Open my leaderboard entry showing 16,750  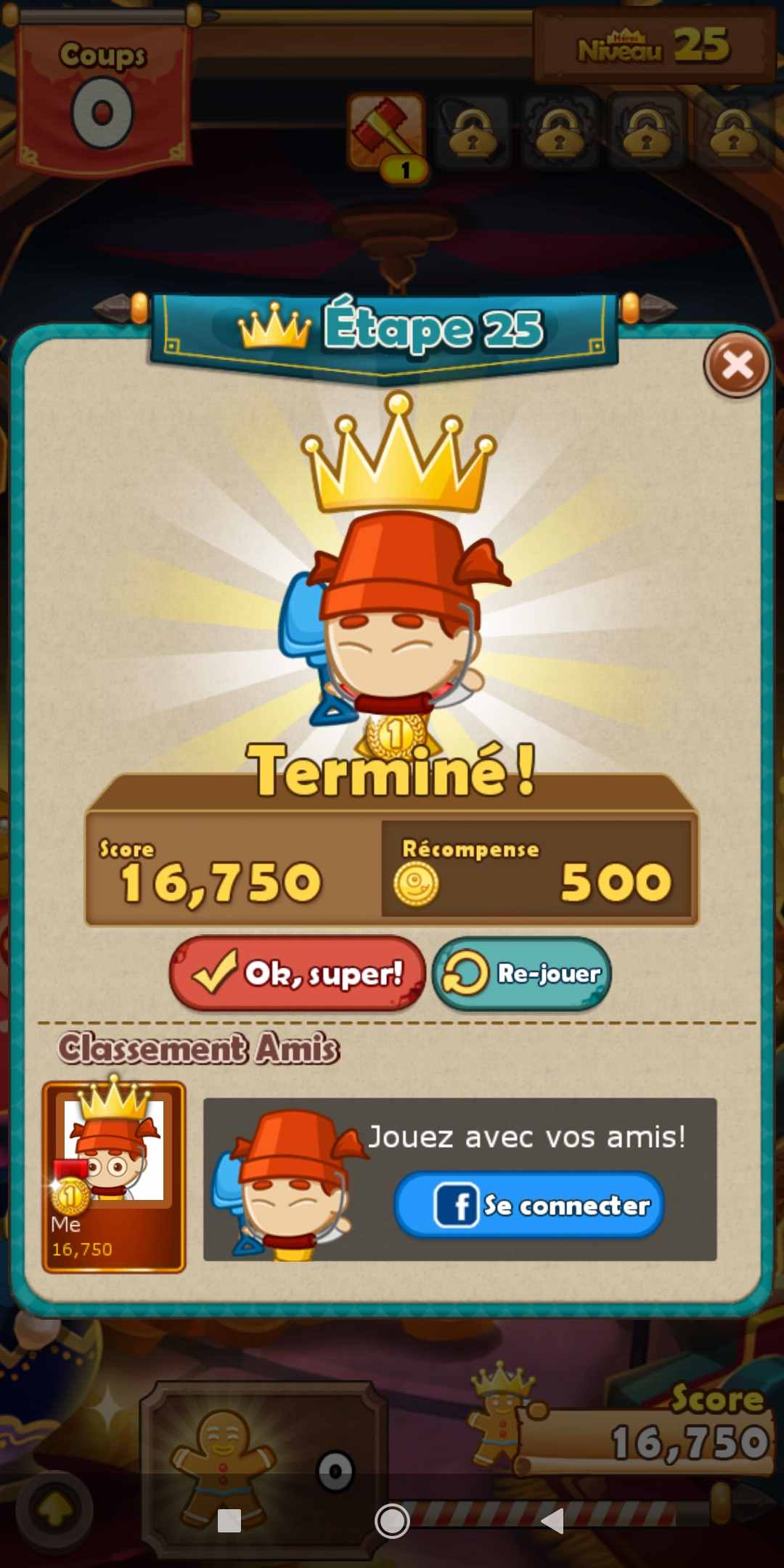[x=114, y=1177]
